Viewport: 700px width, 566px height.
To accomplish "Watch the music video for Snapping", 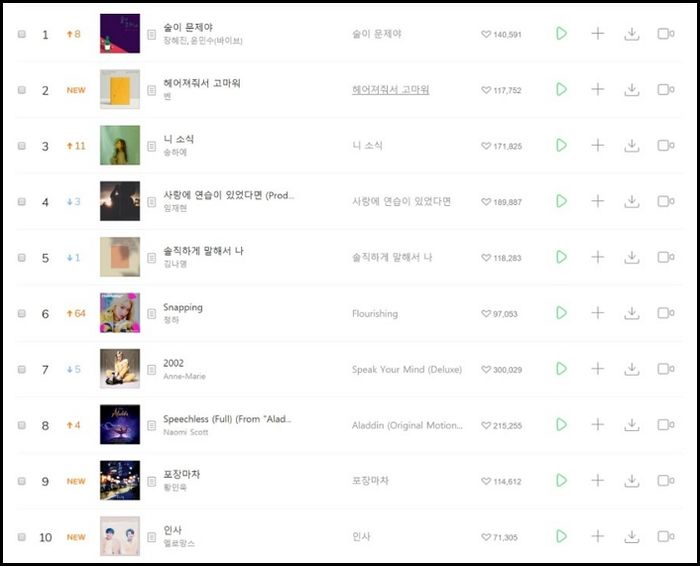I will [664, 313].
